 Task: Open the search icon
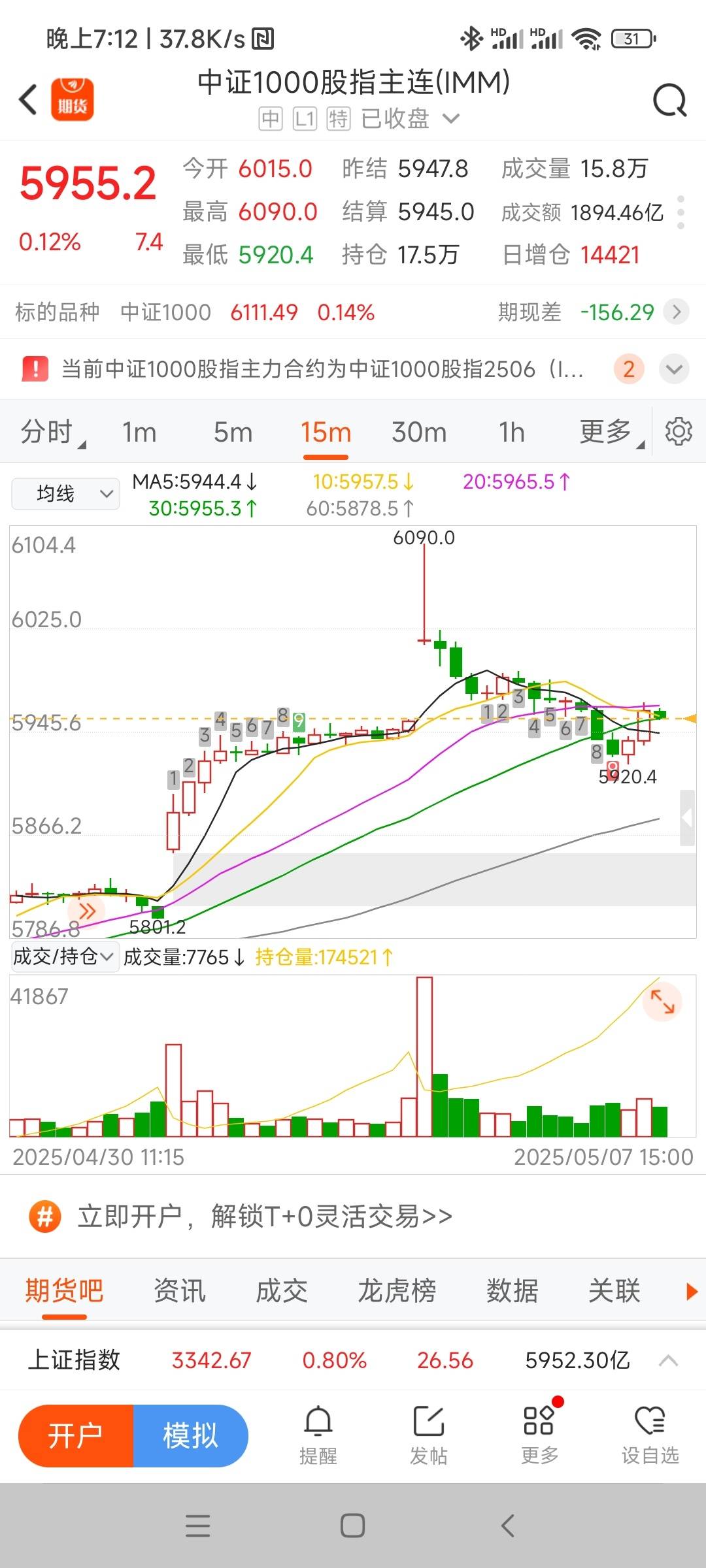(x=670, y=101)
